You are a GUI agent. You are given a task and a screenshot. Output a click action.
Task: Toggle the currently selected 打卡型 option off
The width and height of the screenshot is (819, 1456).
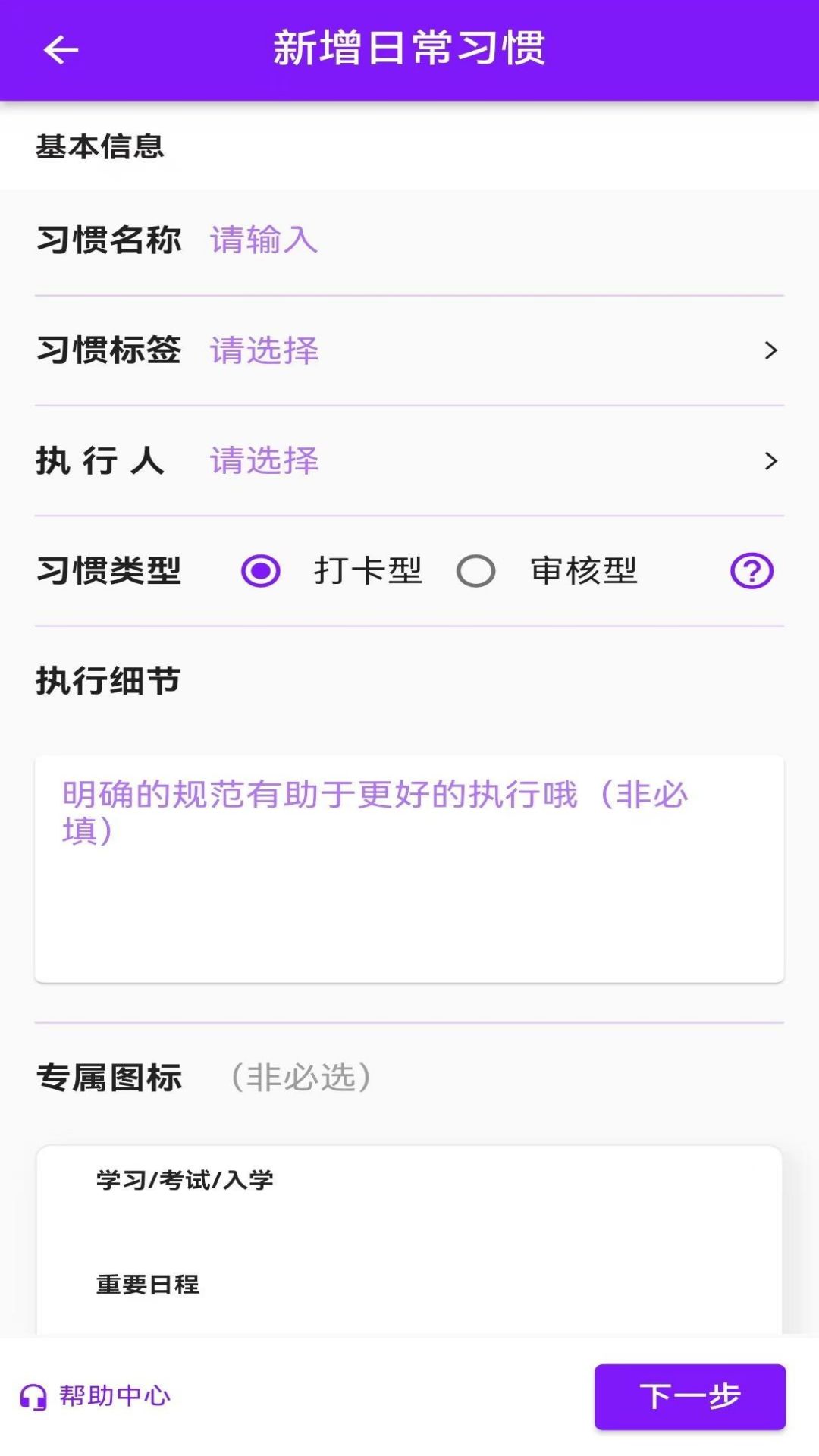(261, 572)
